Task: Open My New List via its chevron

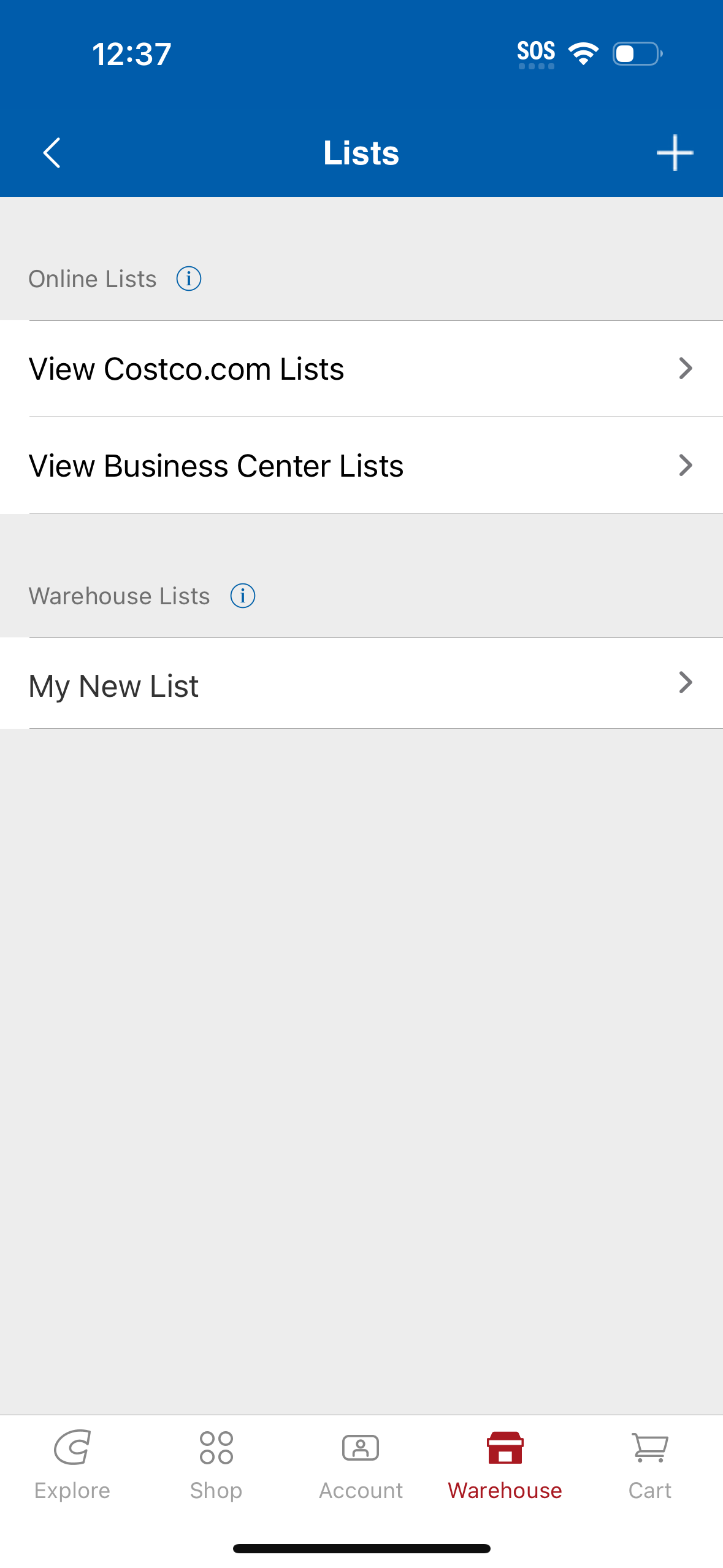Action: pos(686,682)
